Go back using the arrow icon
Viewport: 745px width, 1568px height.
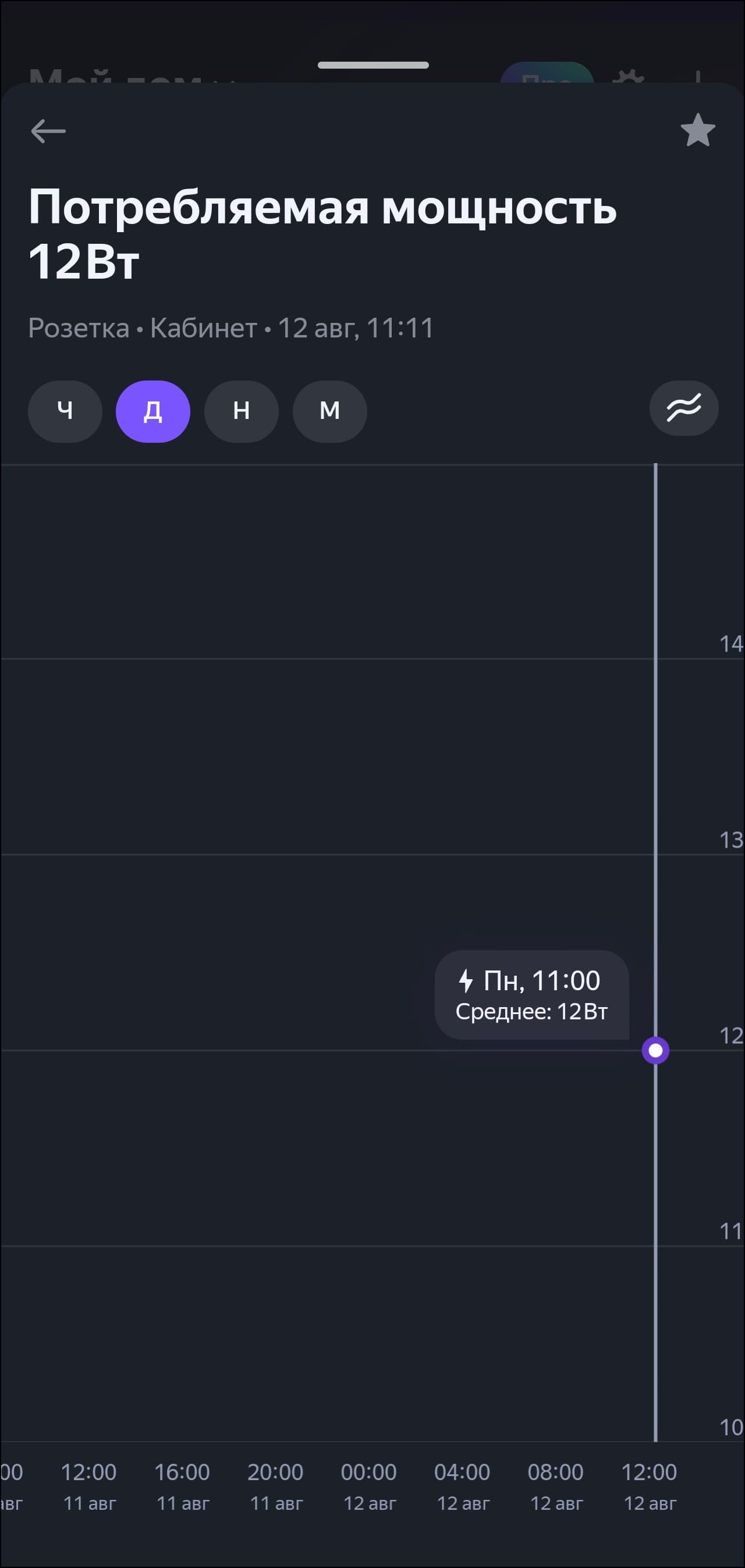point(48,131)
